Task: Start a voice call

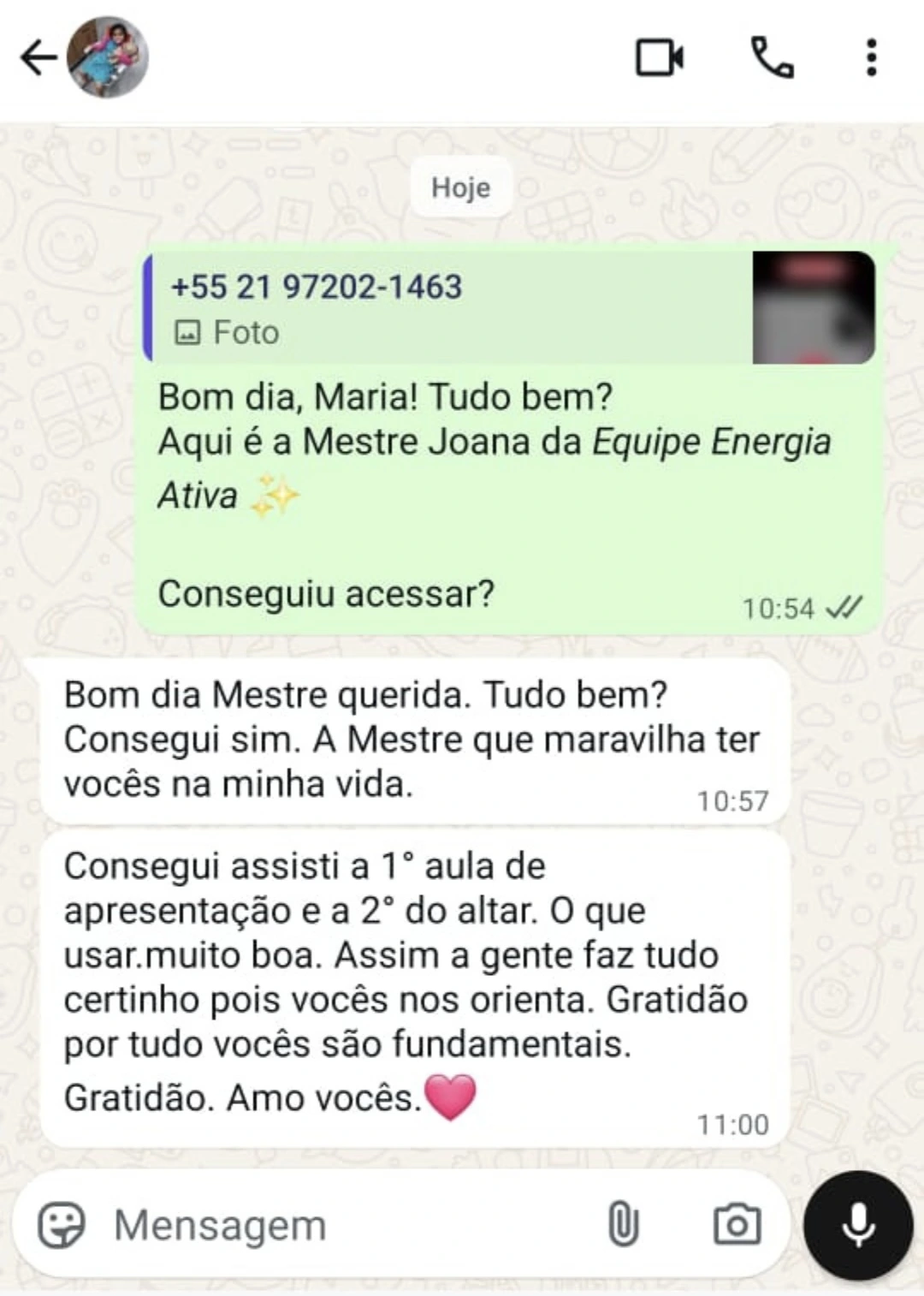Action: tap(772, 58)
